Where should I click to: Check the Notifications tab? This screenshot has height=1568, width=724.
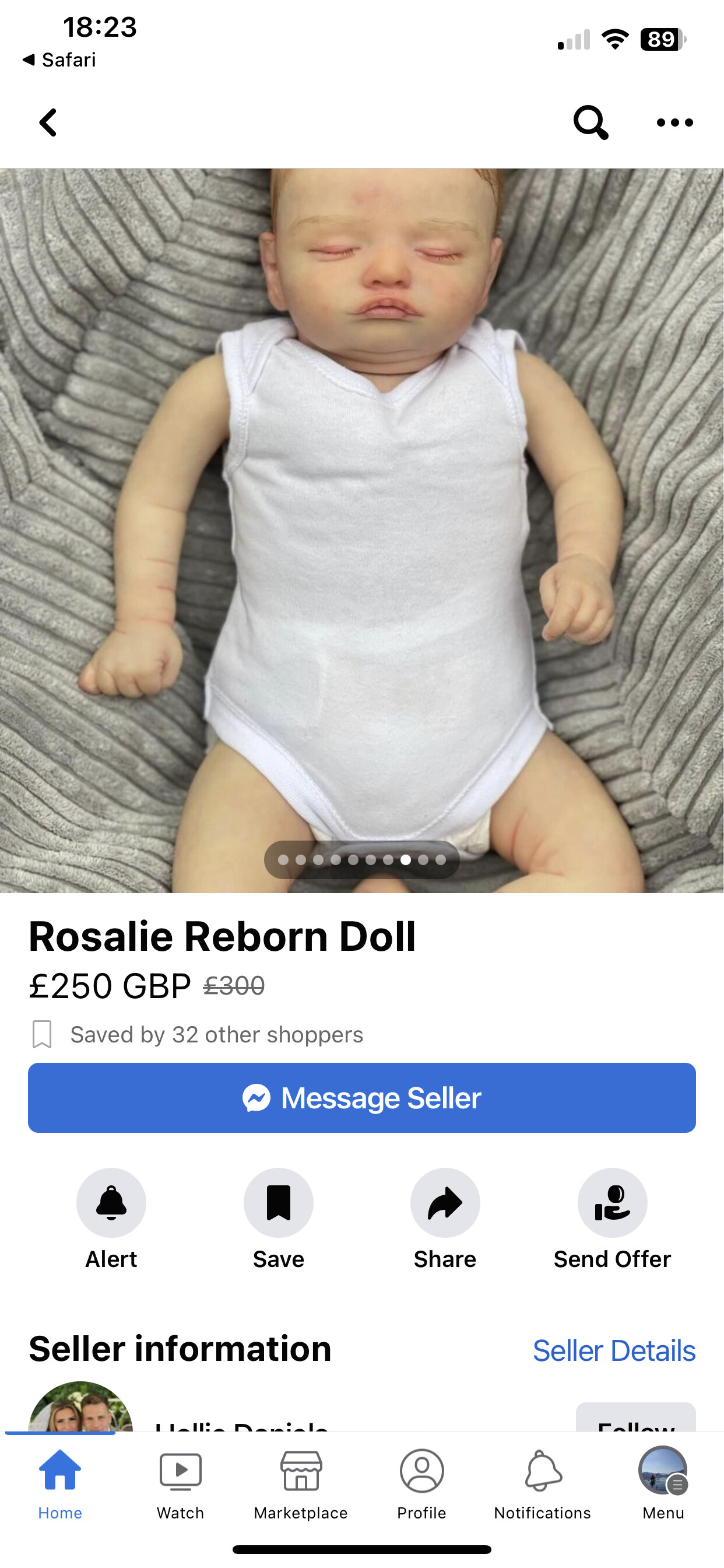tap(542, 1483)
